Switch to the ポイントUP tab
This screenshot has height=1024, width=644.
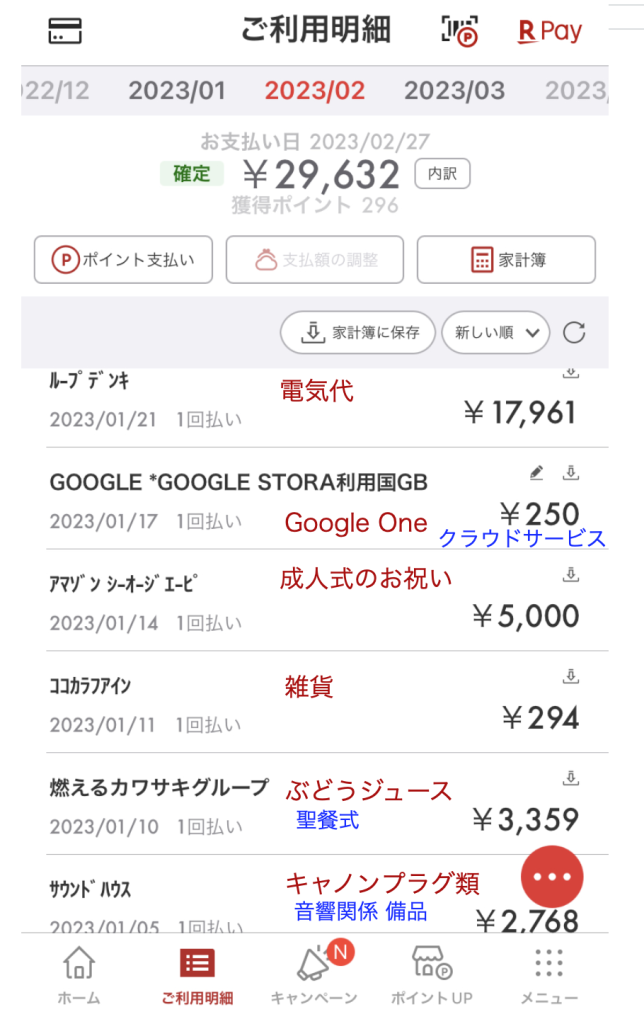click(x=432, y=975)
